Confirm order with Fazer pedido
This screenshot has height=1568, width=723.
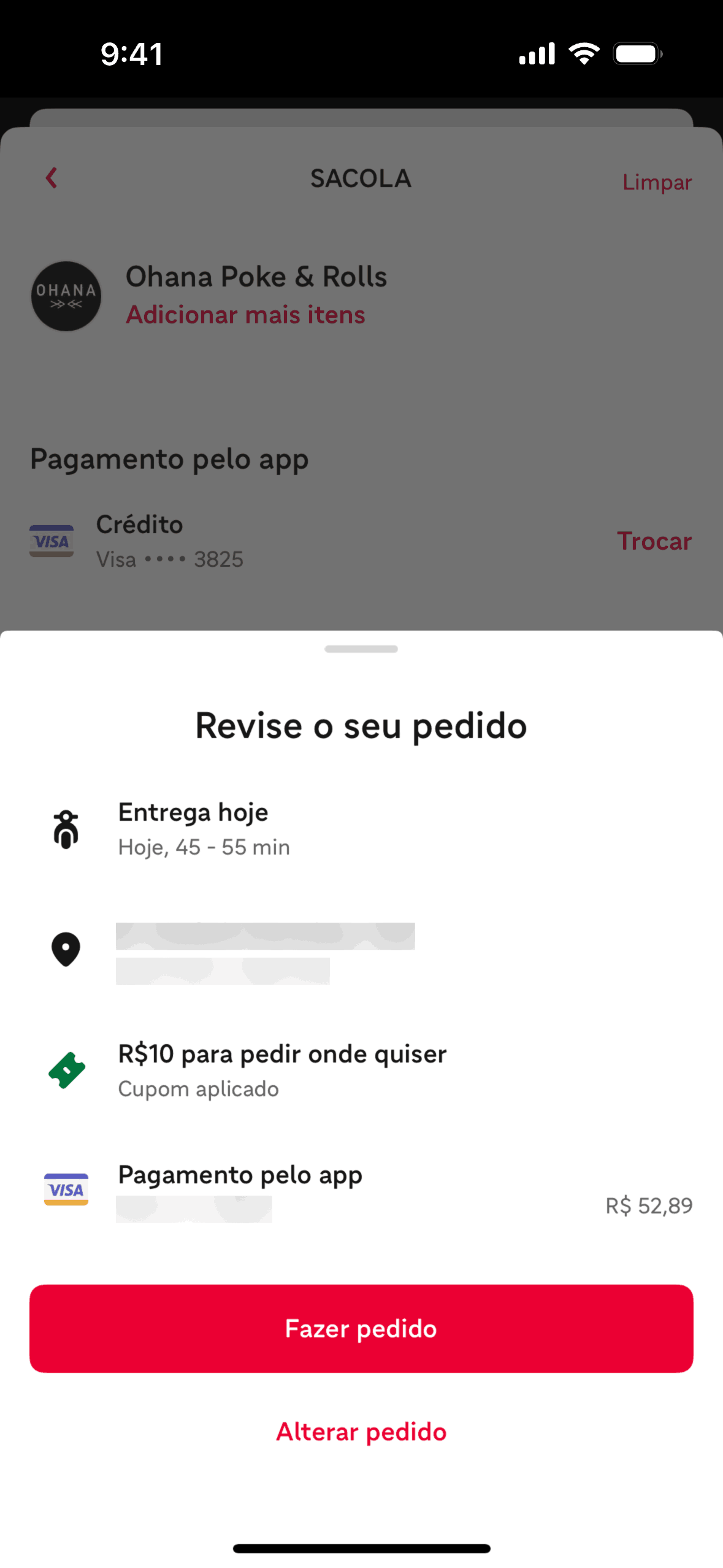tap(361, 1328)
